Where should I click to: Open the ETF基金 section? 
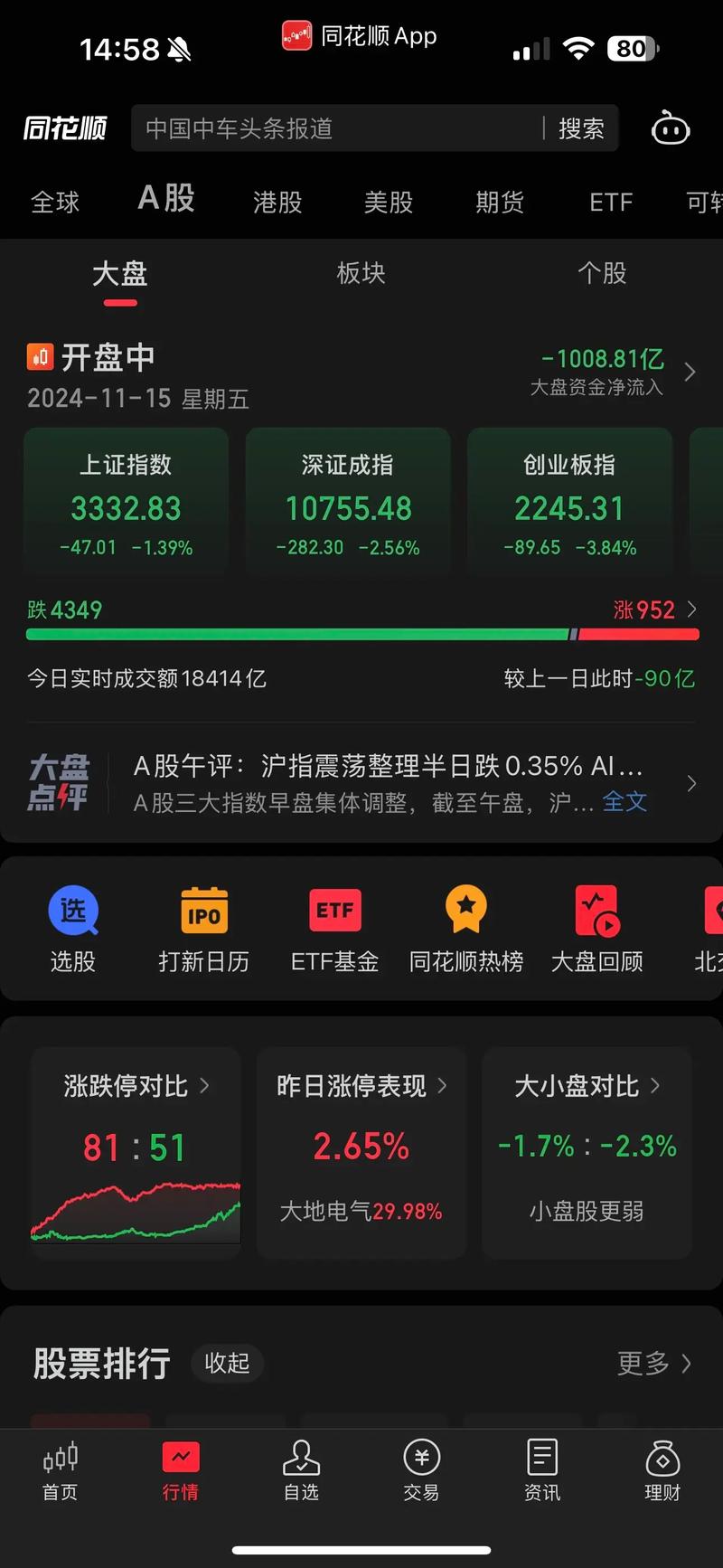(334, 927)
